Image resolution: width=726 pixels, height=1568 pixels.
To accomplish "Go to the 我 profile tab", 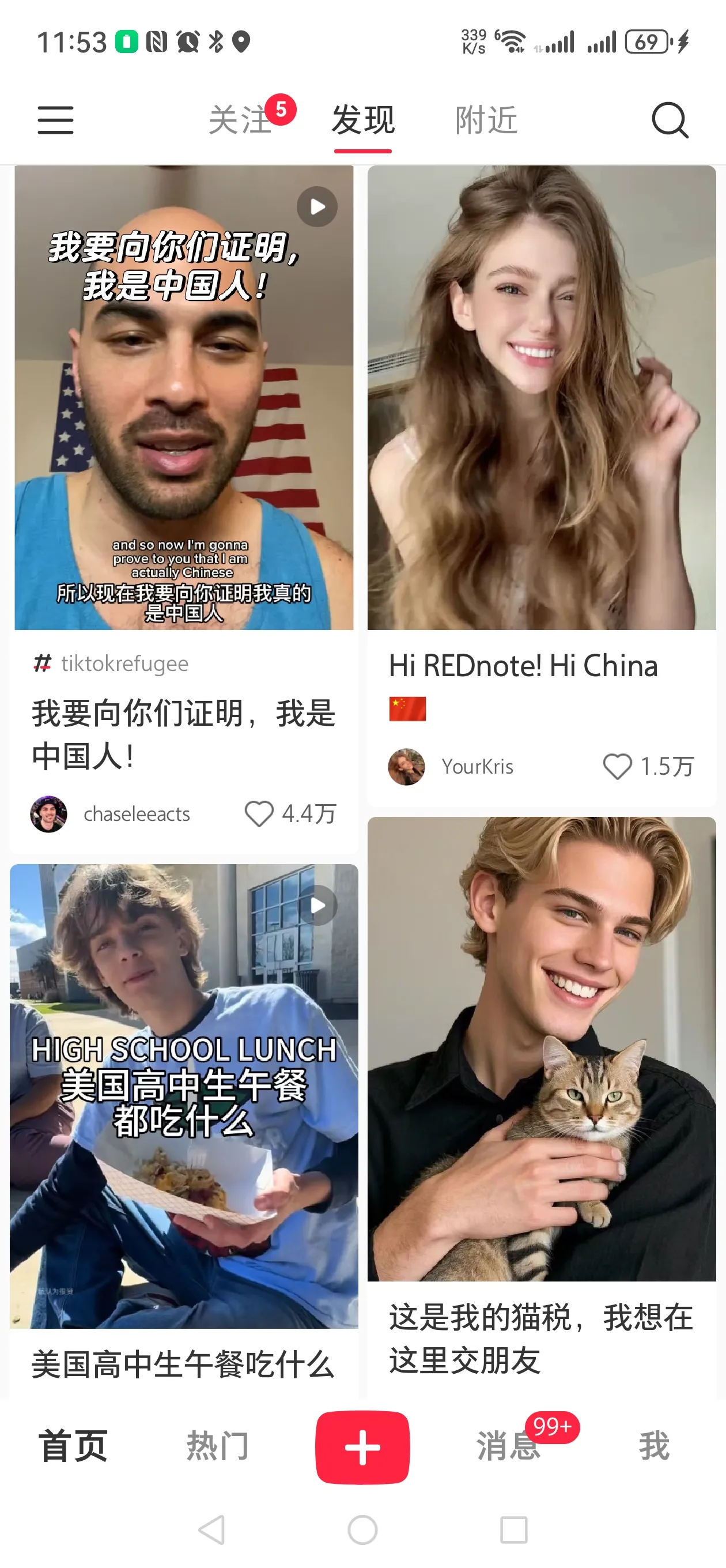I will pyautogui.click(x=653, y=1445).
